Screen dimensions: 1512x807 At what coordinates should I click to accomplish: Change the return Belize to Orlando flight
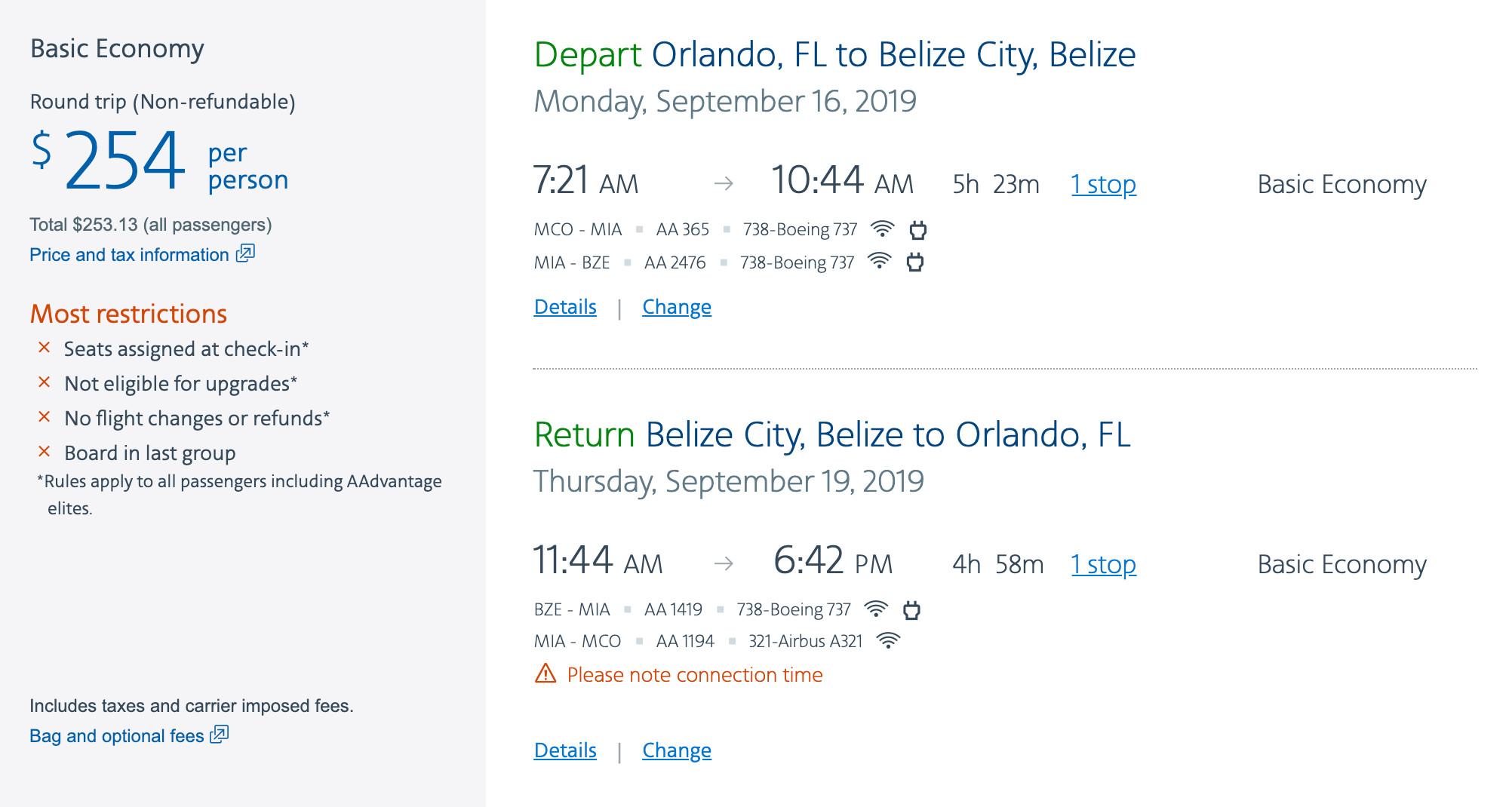(x=676, y=750)
